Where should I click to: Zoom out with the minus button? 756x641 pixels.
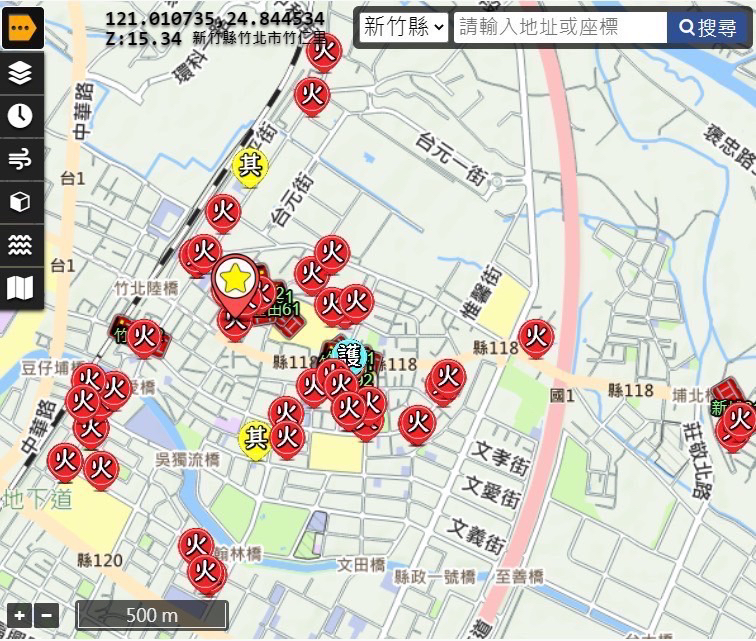tap(47, 615)
